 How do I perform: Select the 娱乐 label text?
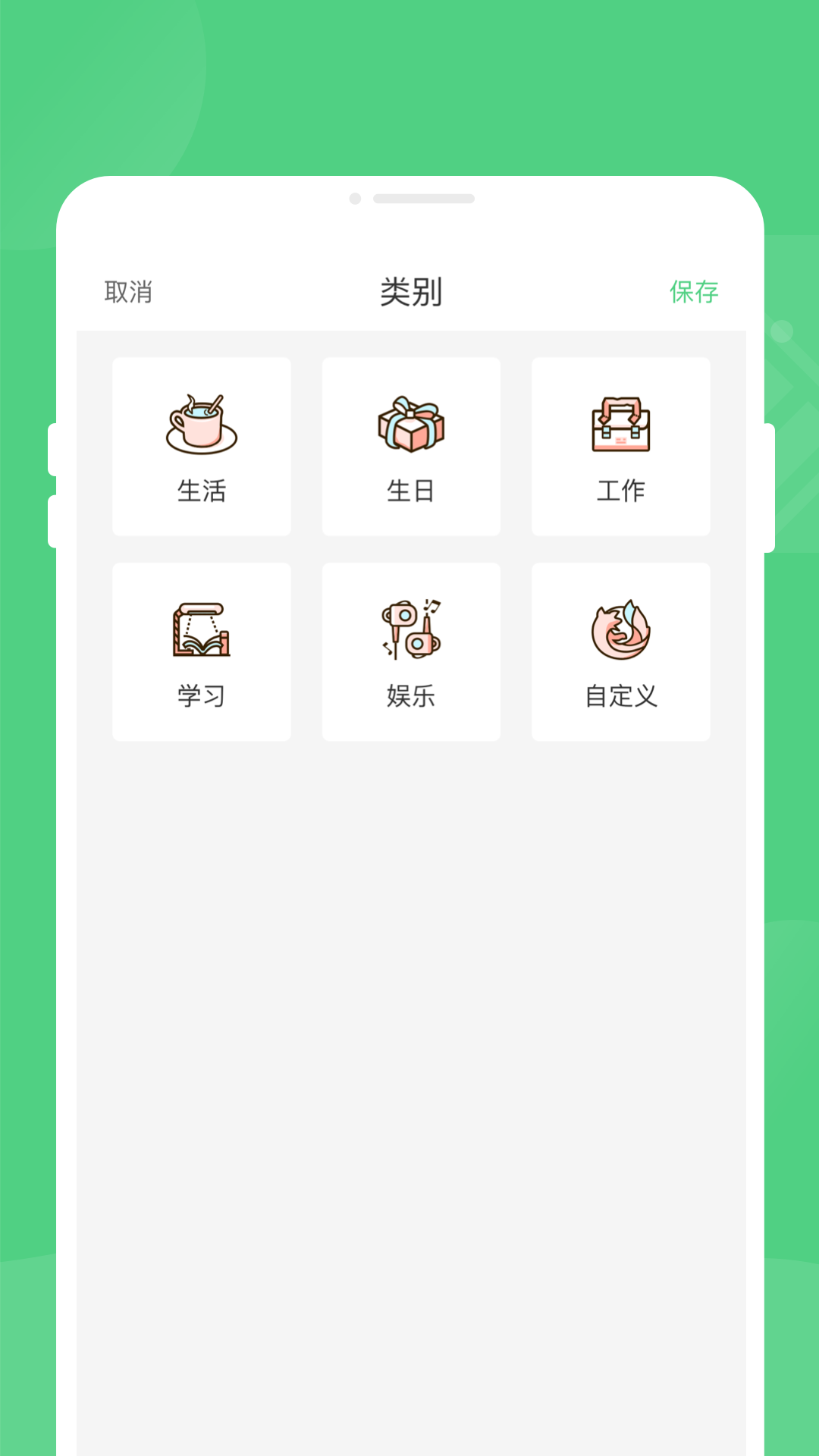411,696
